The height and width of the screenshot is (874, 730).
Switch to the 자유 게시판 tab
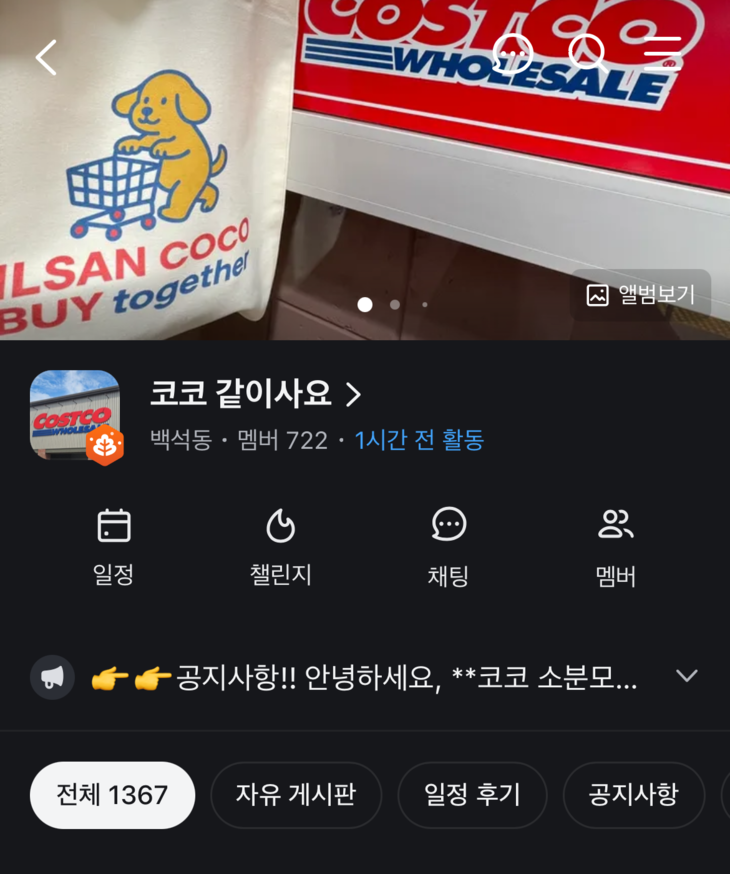(296, 795)
